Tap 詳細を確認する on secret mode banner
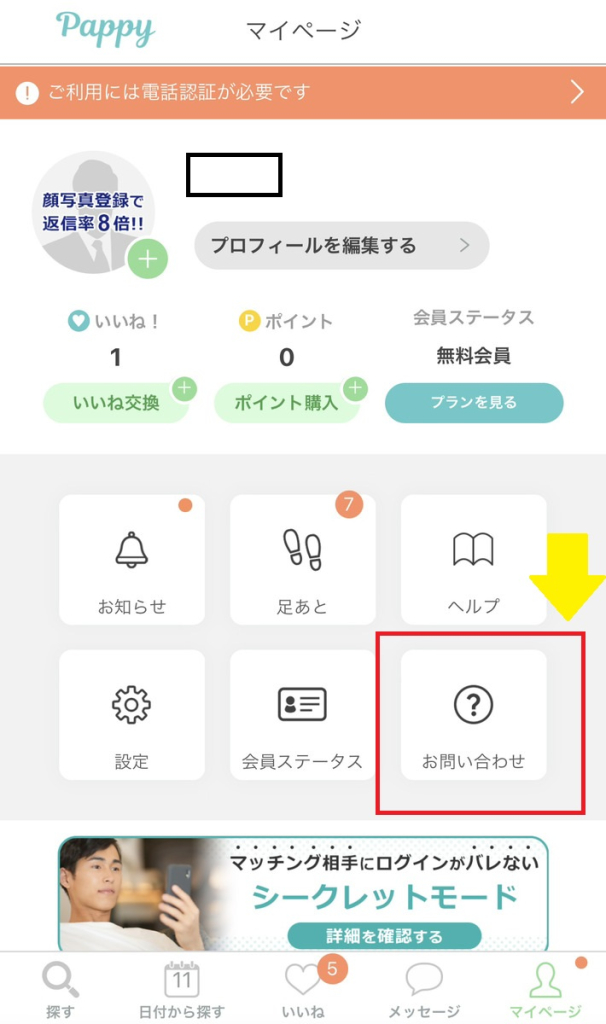 point(385,936)
